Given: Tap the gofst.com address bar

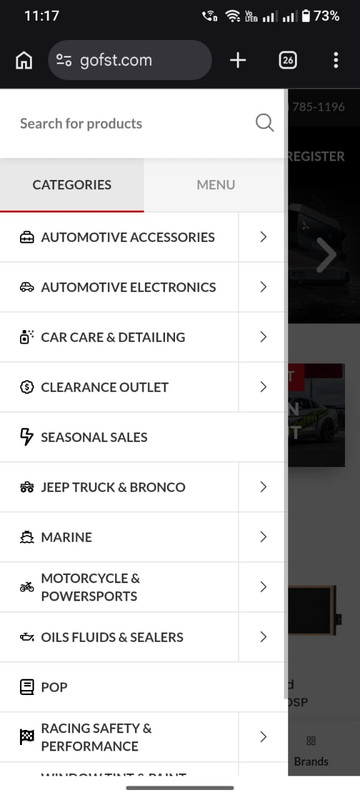Looking at the screenshot, I should [x=130, y=60].
